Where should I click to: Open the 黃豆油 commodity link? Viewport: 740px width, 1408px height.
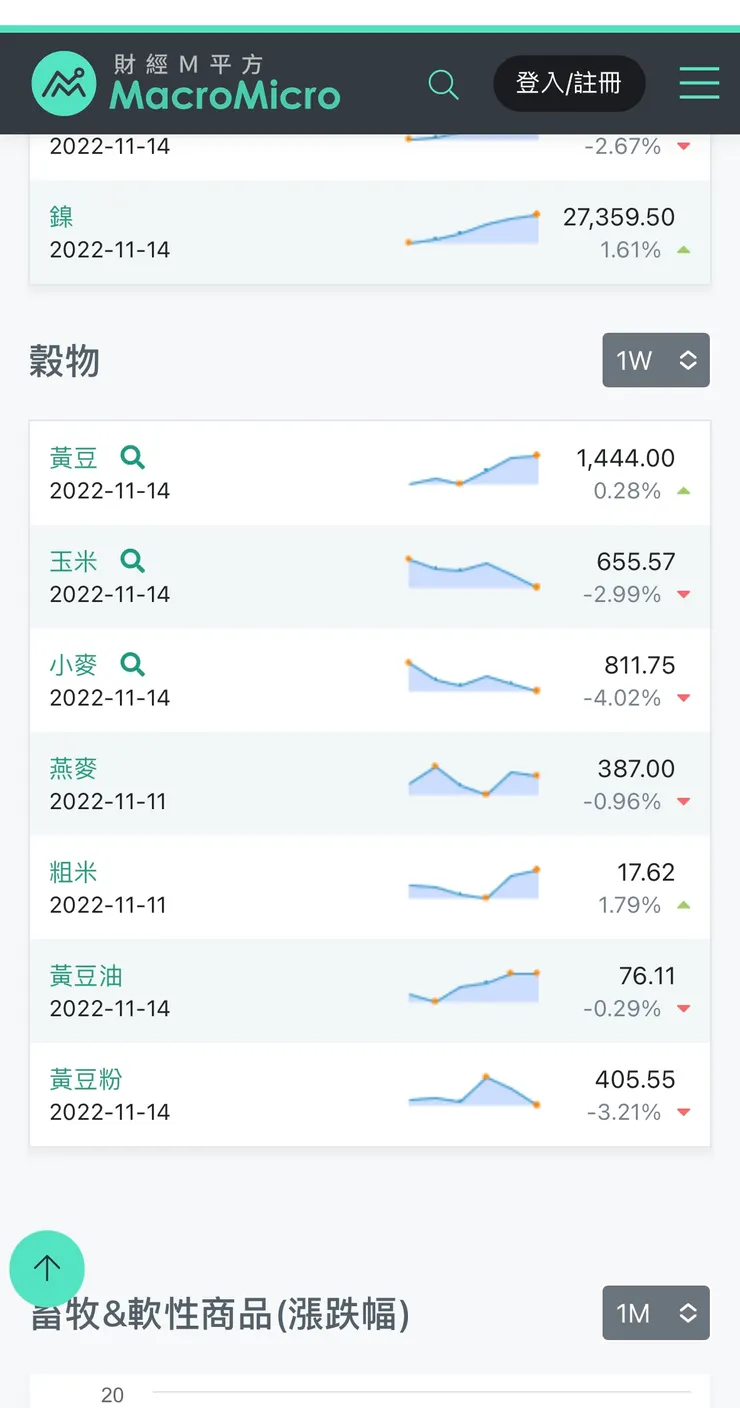[85, 976]
